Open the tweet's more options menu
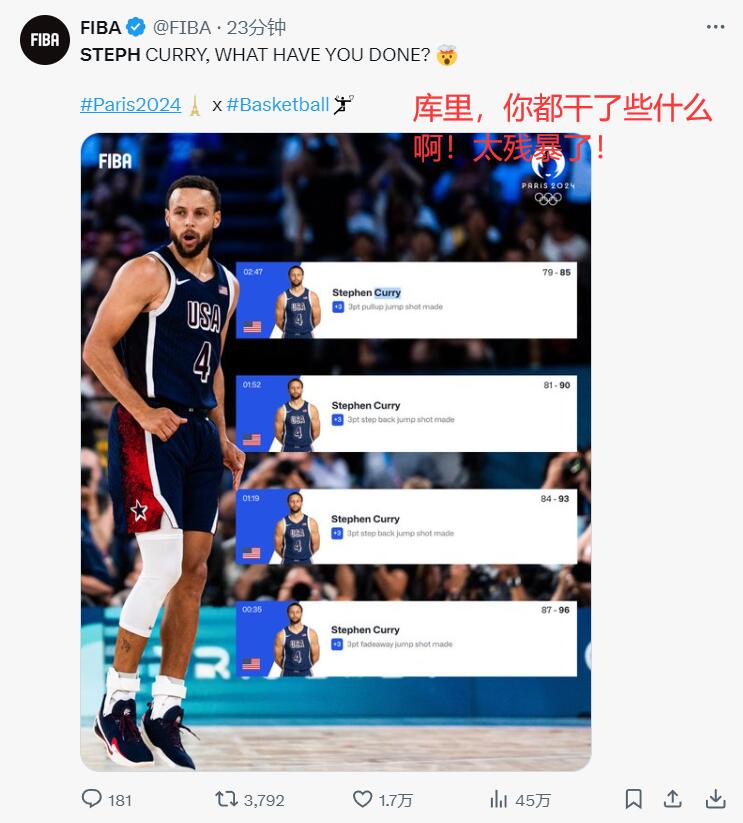 [x=716, y=28]
